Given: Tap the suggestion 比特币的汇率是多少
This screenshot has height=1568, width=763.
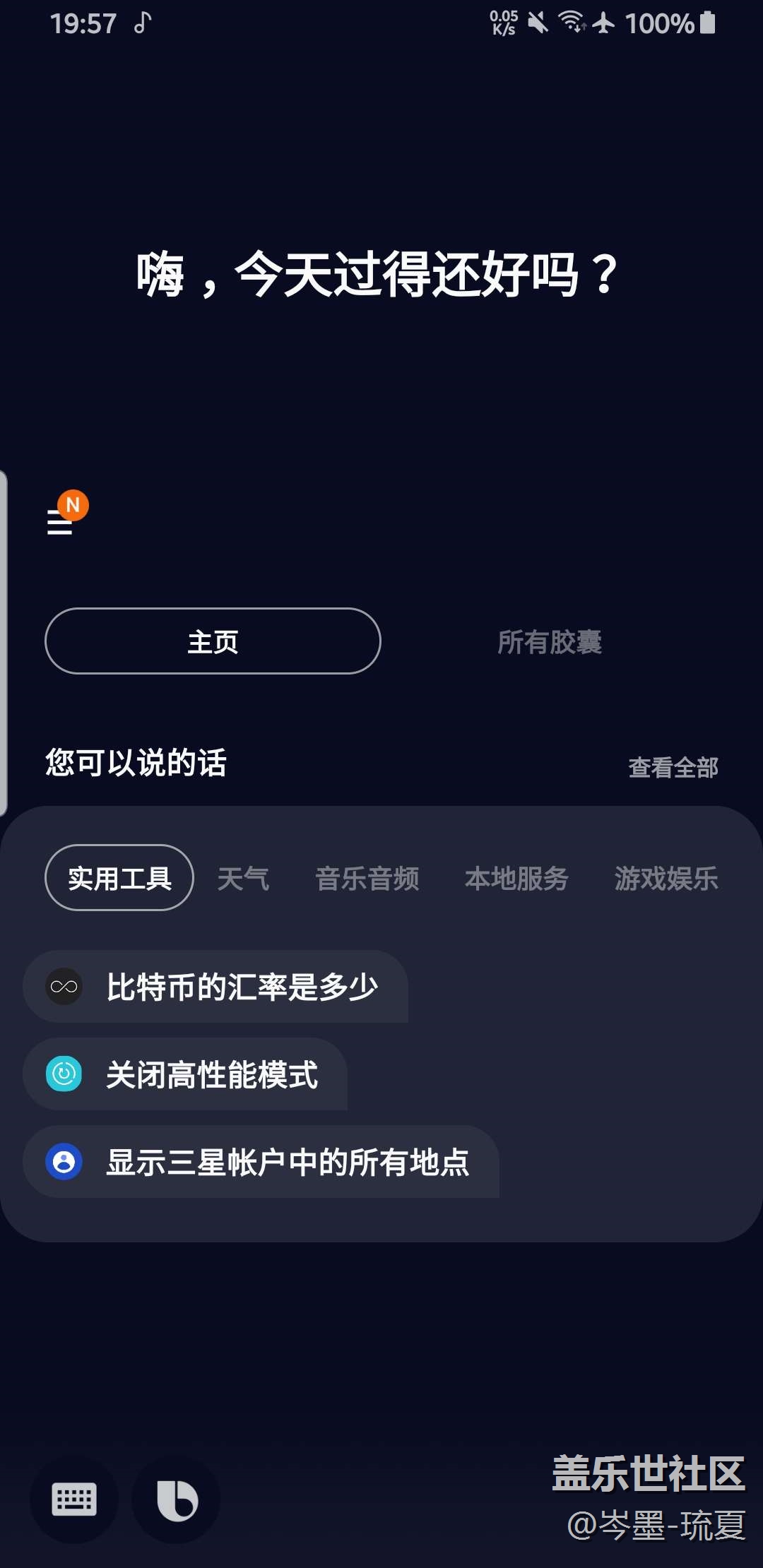Looking at the screenshot, I should (x=215, y=987).
